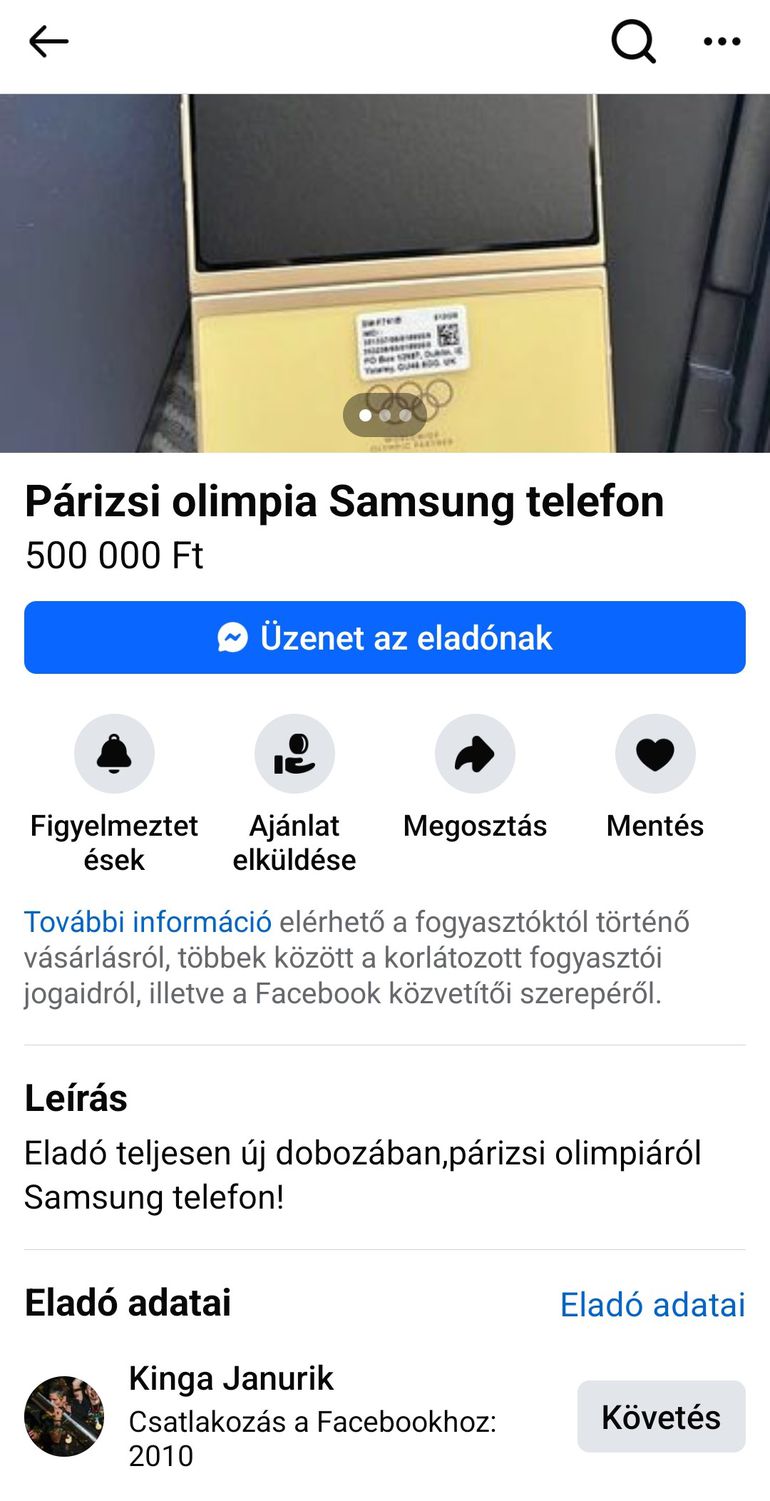
Task: Open the Eladó adatai link
Action: coord(652,1304)
